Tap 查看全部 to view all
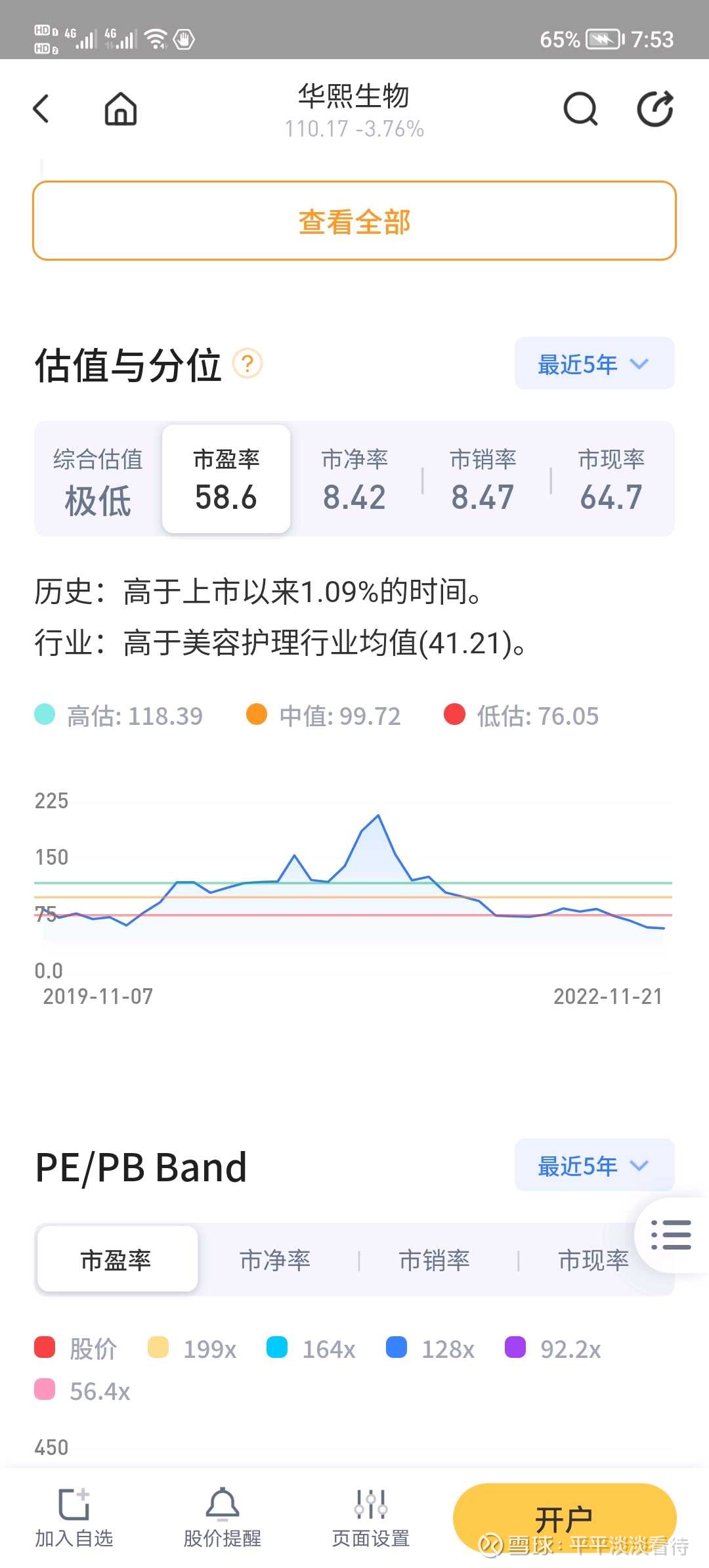The width and height of the screenshot is (709, 1568). pos(354,221)
